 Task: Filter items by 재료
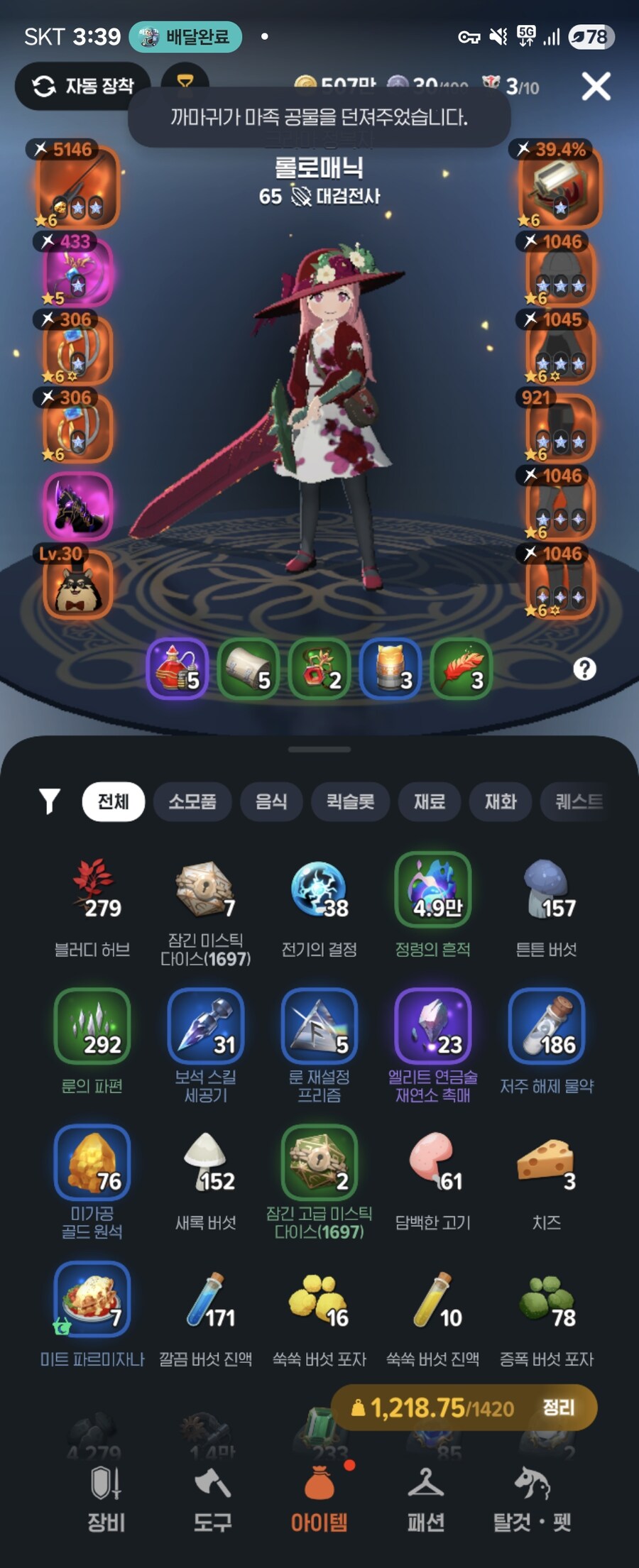click(x=430, y=801)
